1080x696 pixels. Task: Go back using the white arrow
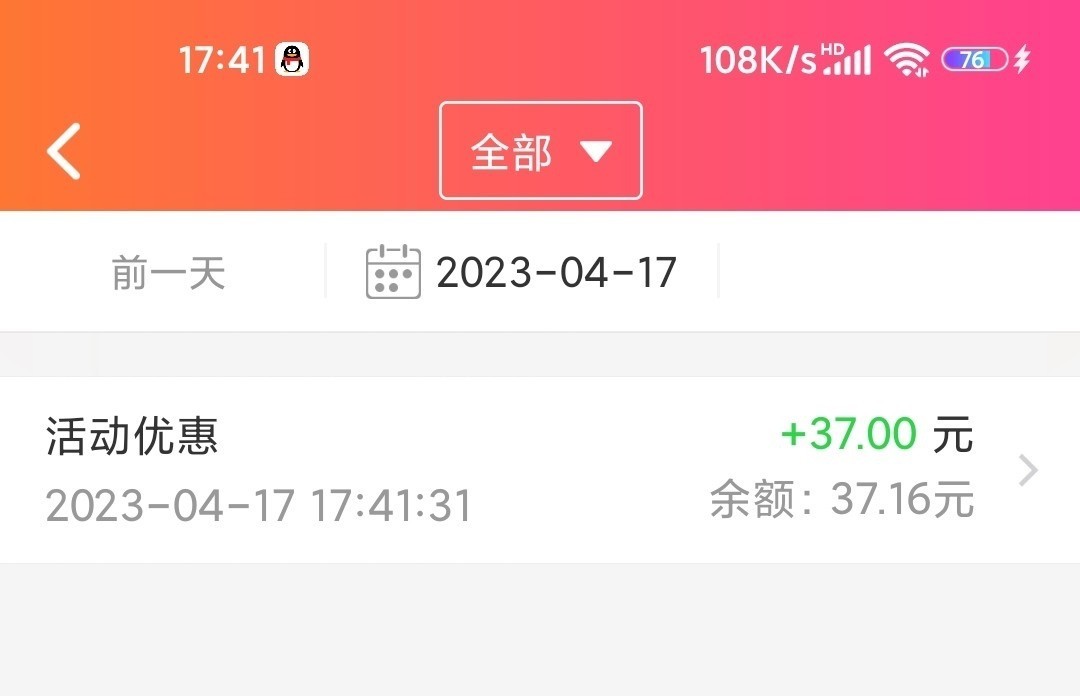(63, 152)
